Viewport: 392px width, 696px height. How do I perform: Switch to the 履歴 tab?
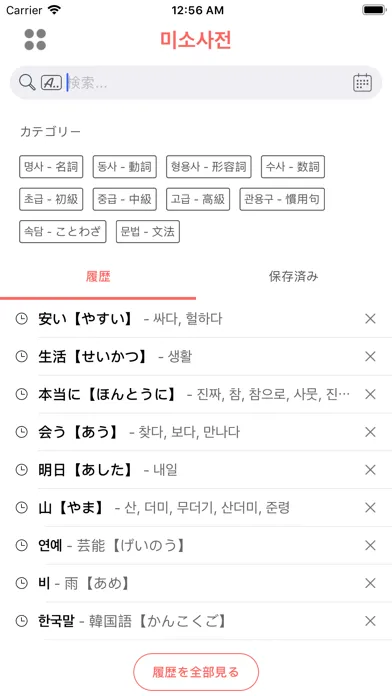[x=98, y=277]
